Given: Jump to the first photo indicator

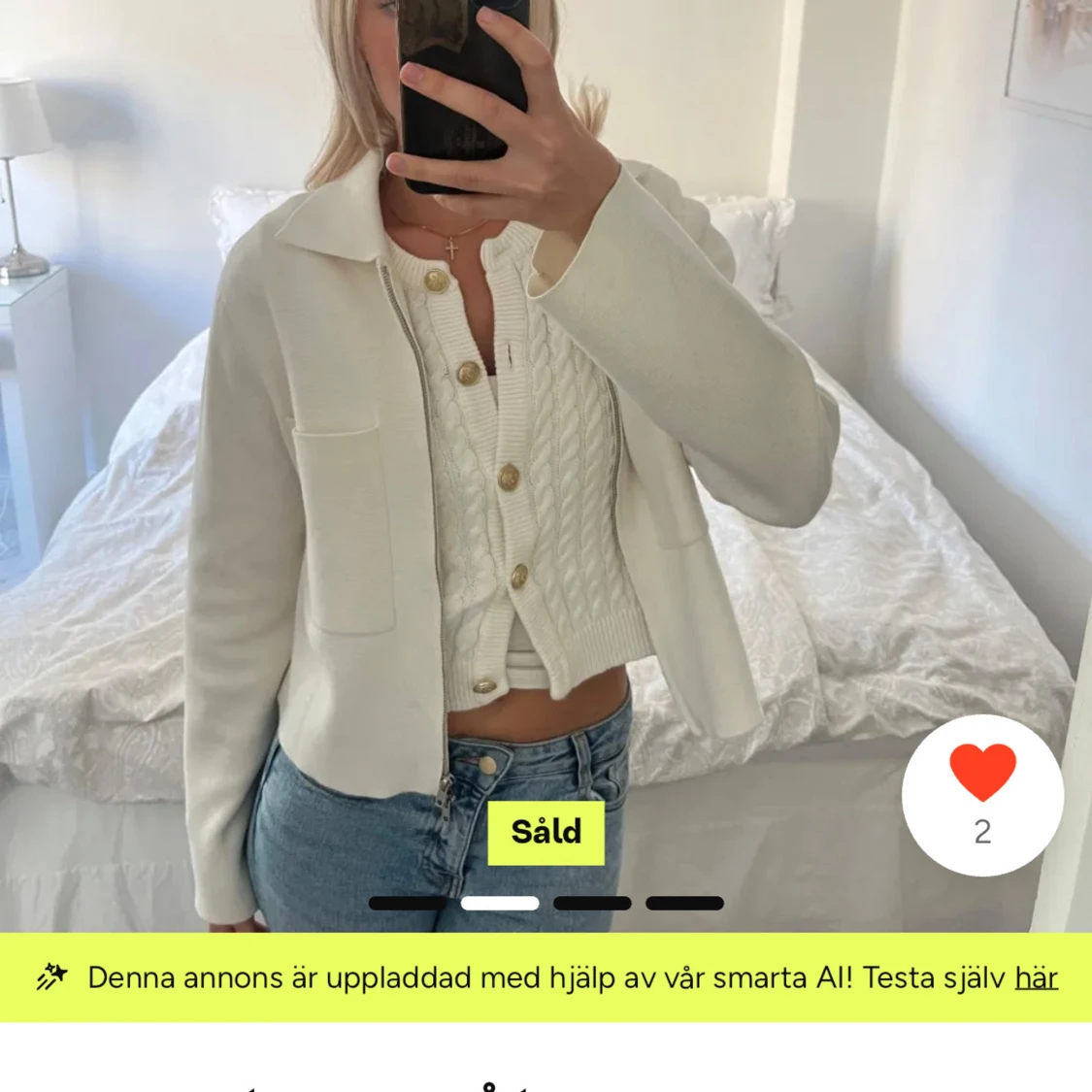Looking at the screenshot, I should tap(408, 903).
